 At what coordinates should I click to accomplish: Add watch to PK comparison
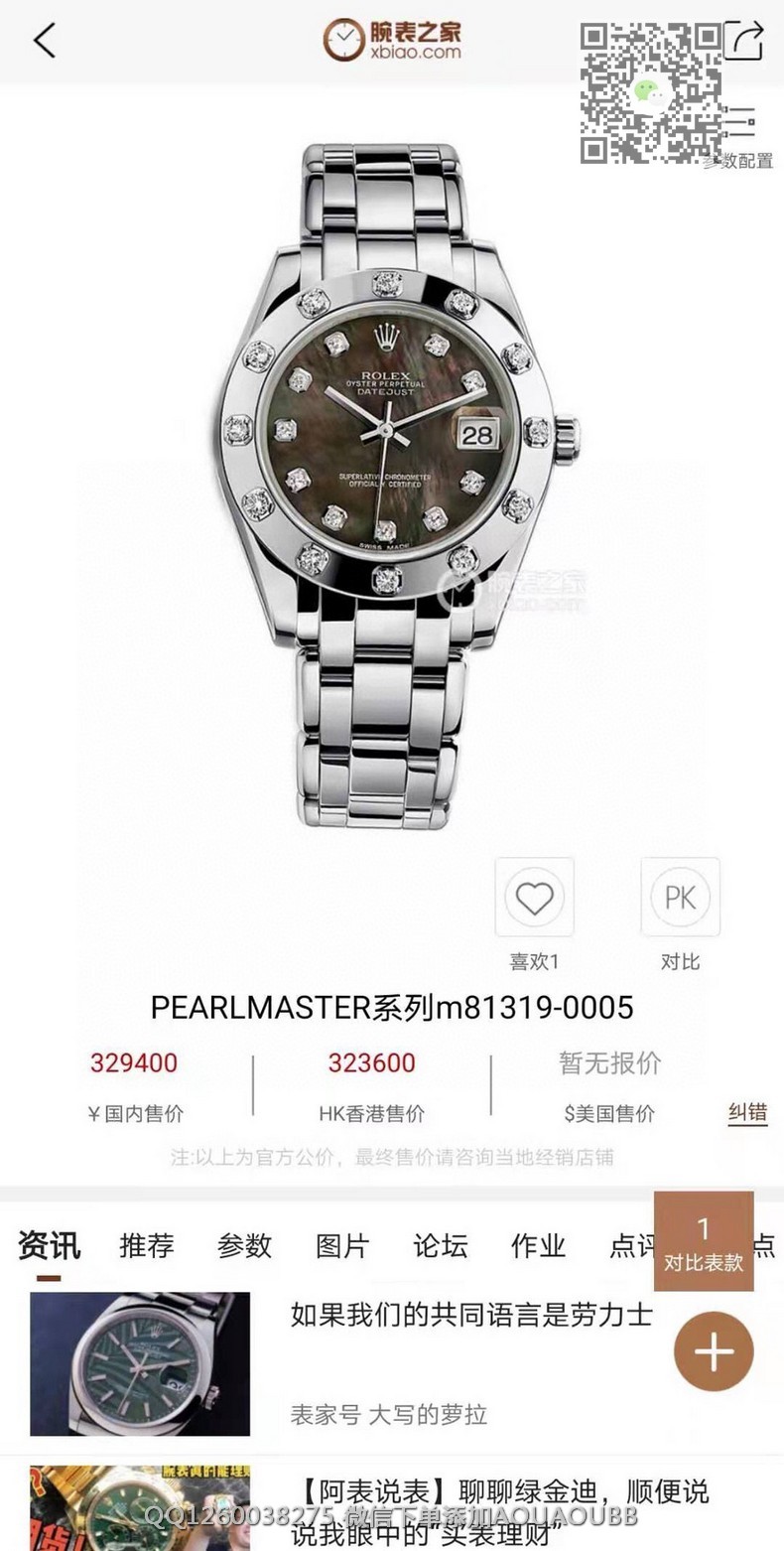pos(680,899)
